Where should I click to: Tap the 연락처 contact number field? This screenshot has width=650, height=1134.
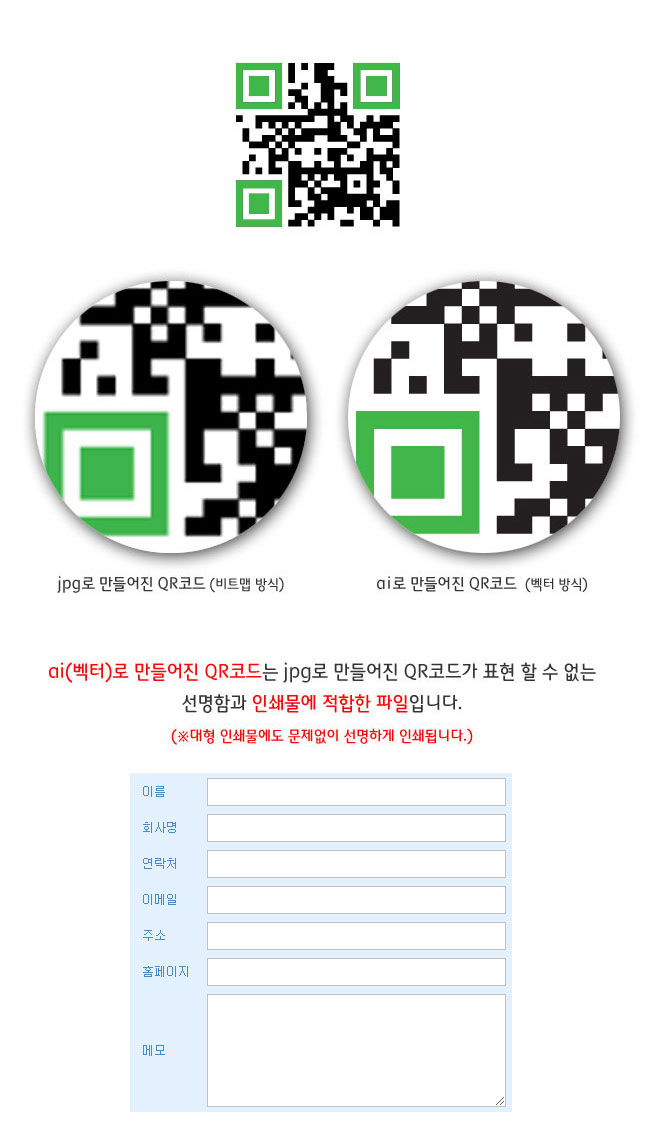coord(356,864)
